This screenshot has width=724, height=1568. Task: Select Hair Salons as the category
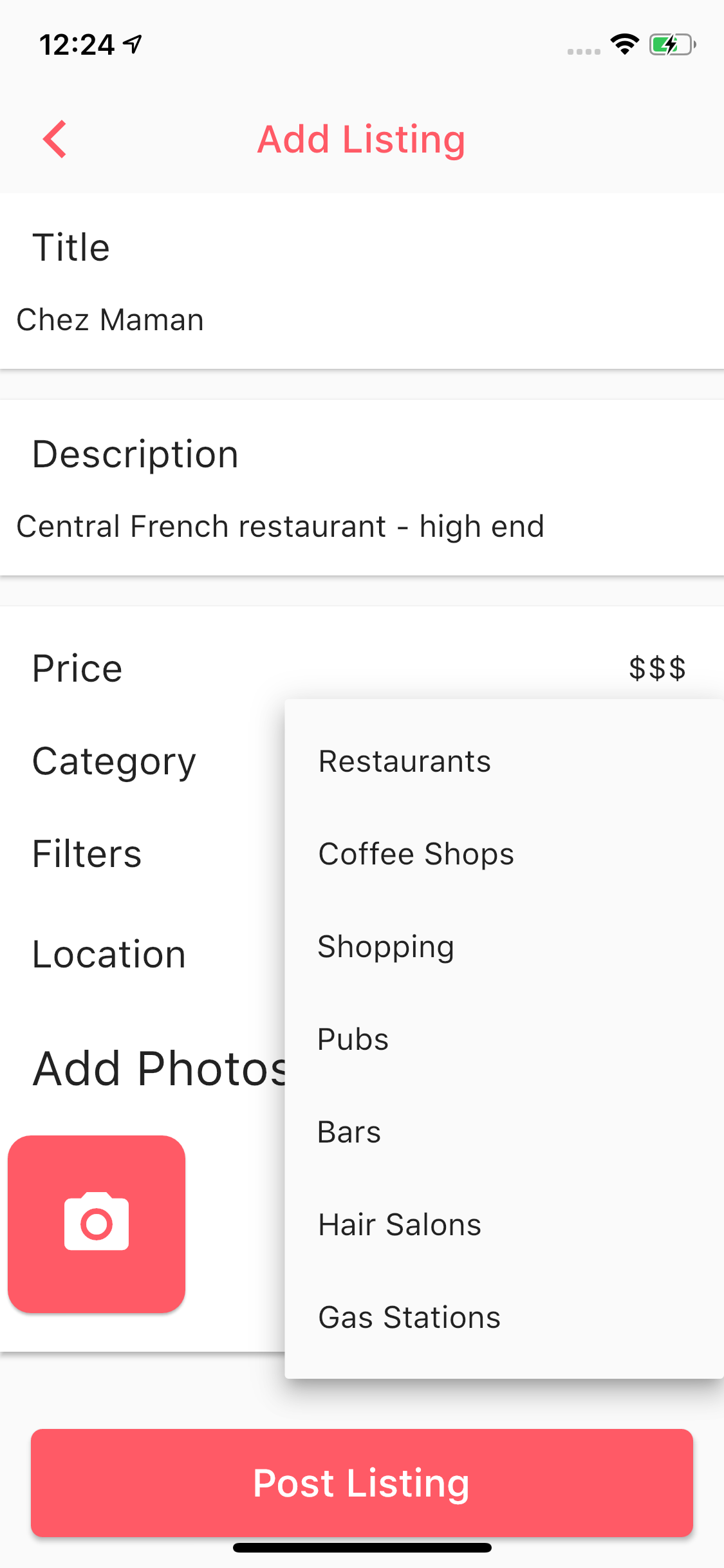pyautogui.click(x=399, y=1224)
